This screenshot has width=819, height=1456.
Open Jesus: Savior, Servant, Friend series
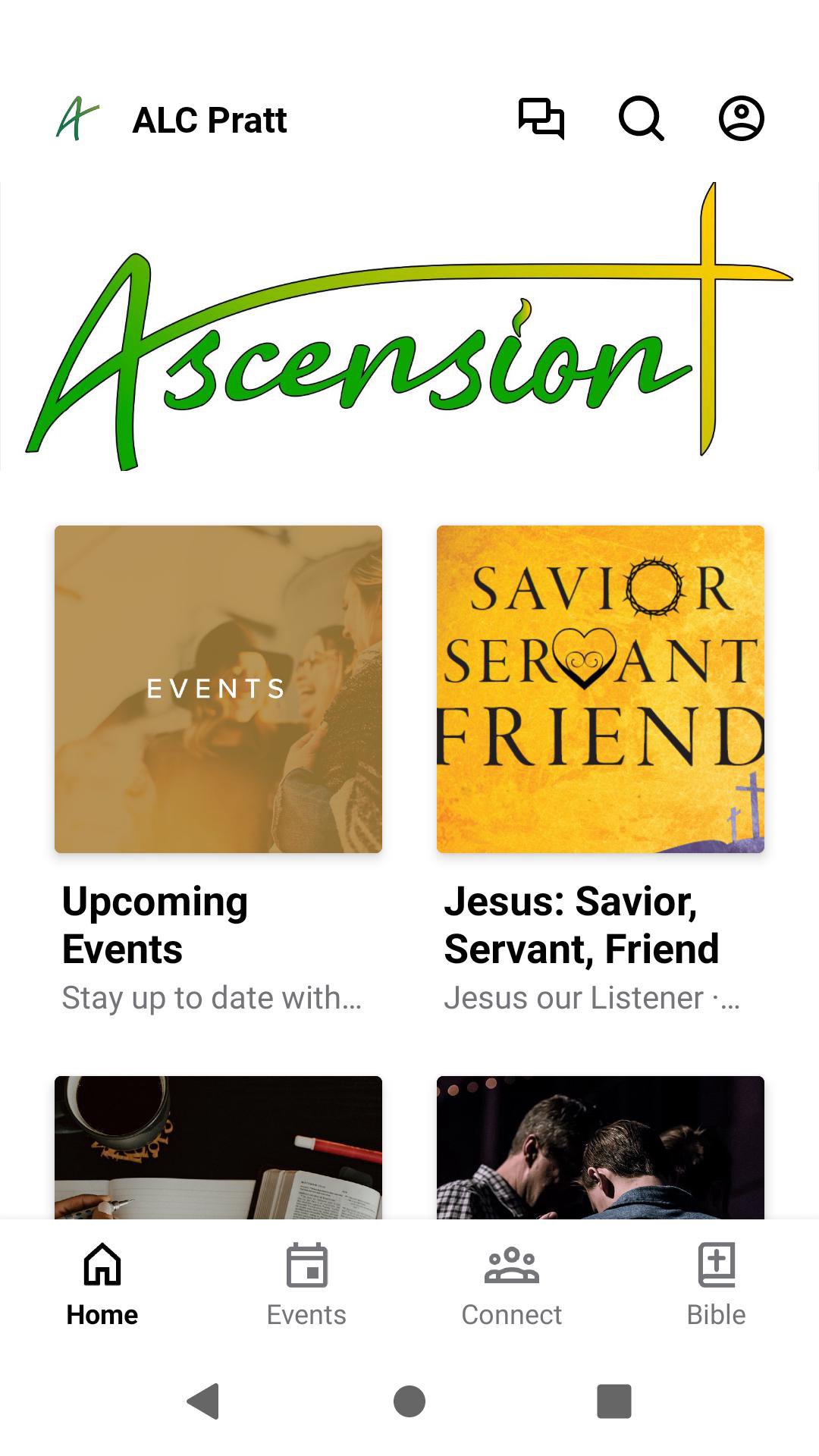pyautogui.click(x=600, y=689)
